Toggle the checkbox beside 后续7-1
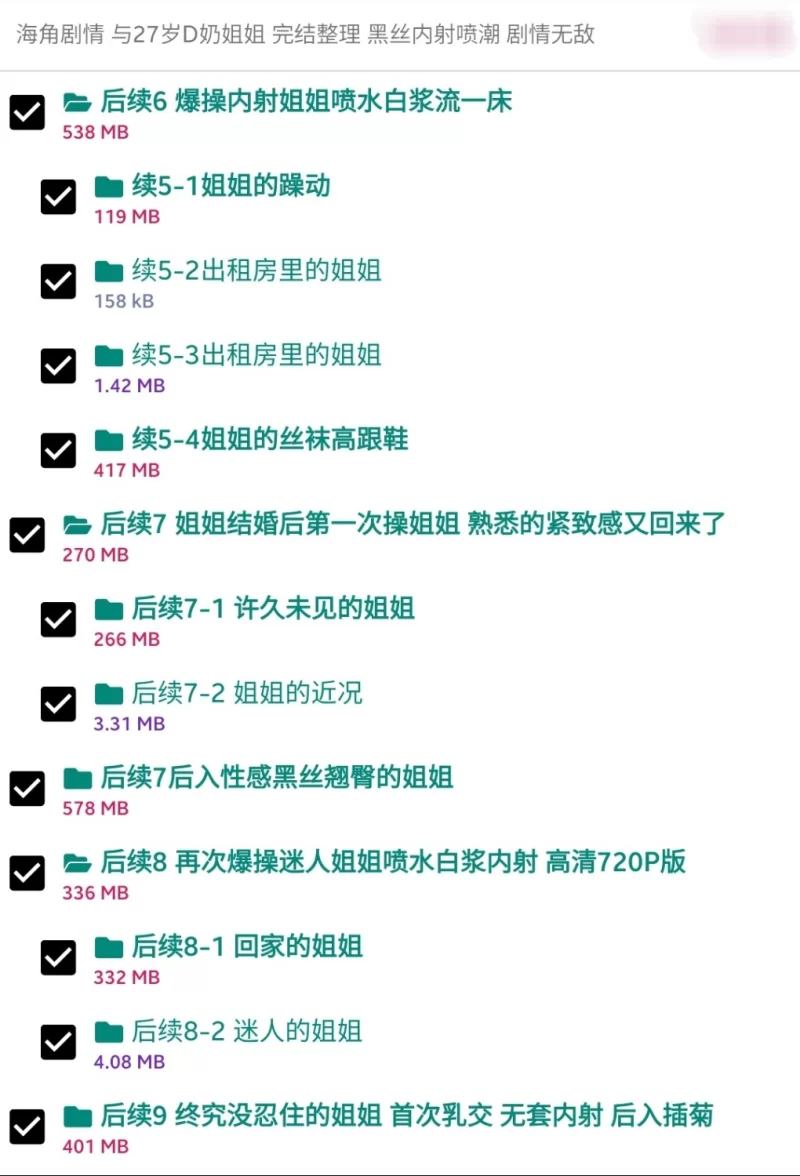 58,619
